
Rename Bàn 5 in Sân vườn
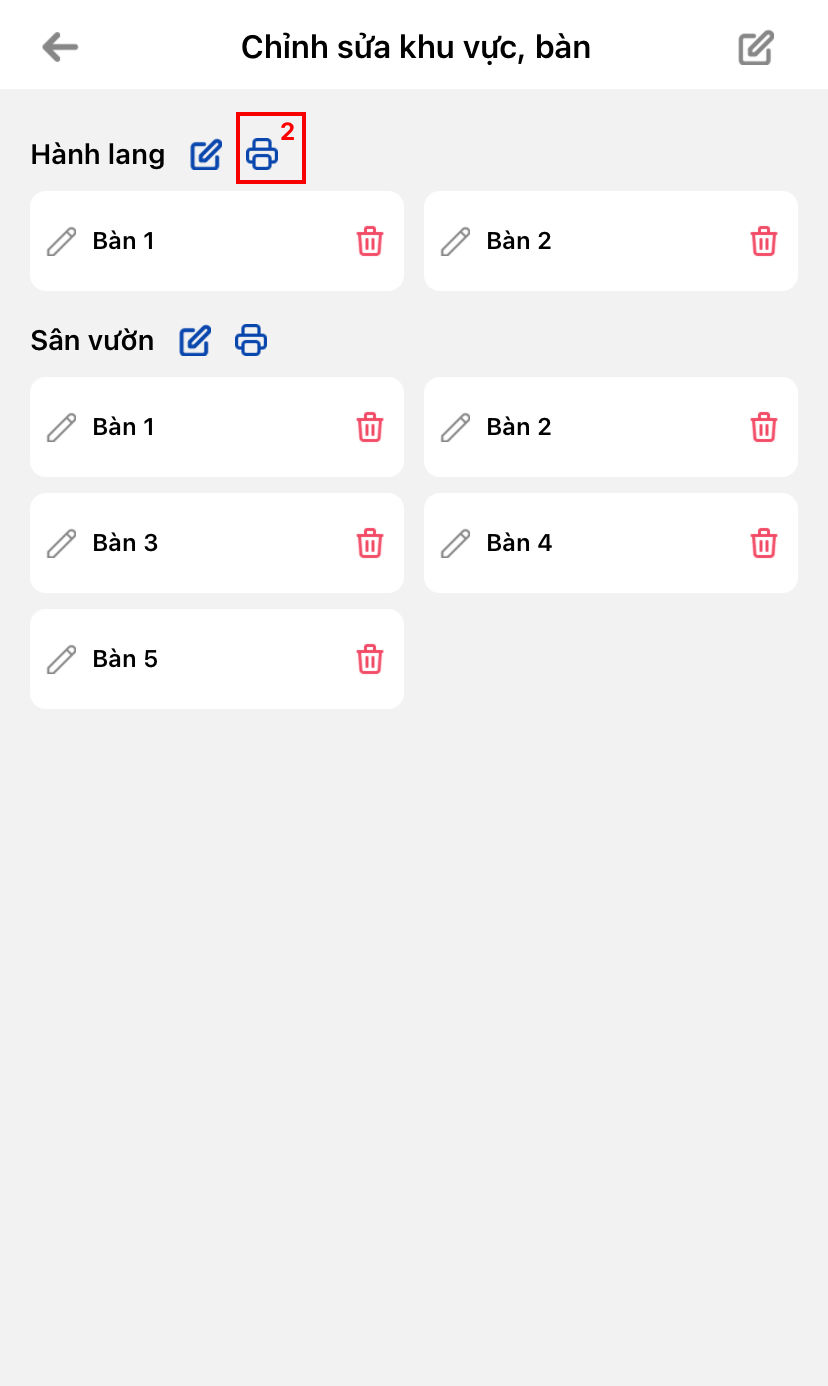coord(62,659)
